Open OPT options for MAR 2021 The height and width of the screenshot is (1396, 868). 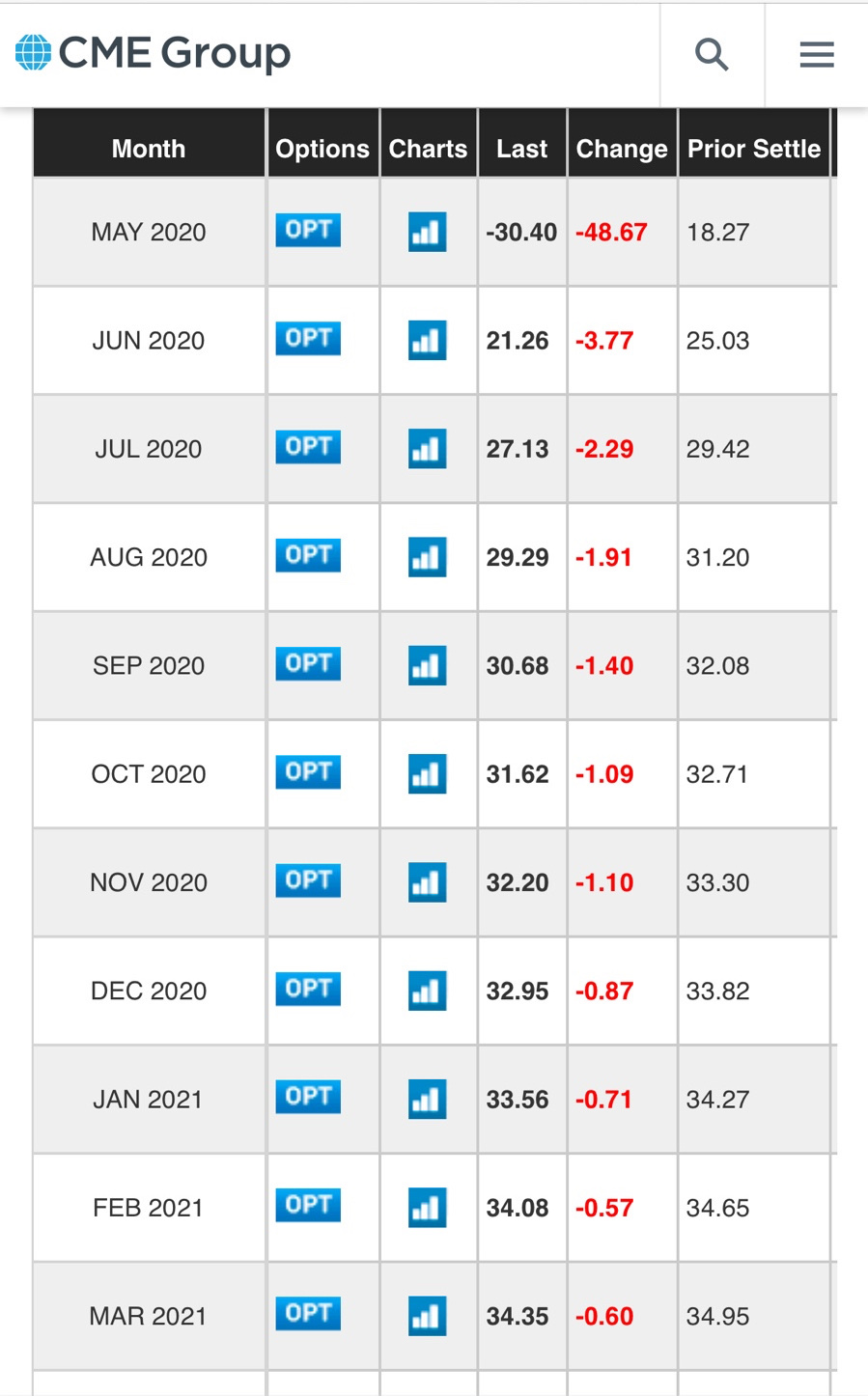coord(308,1313)
